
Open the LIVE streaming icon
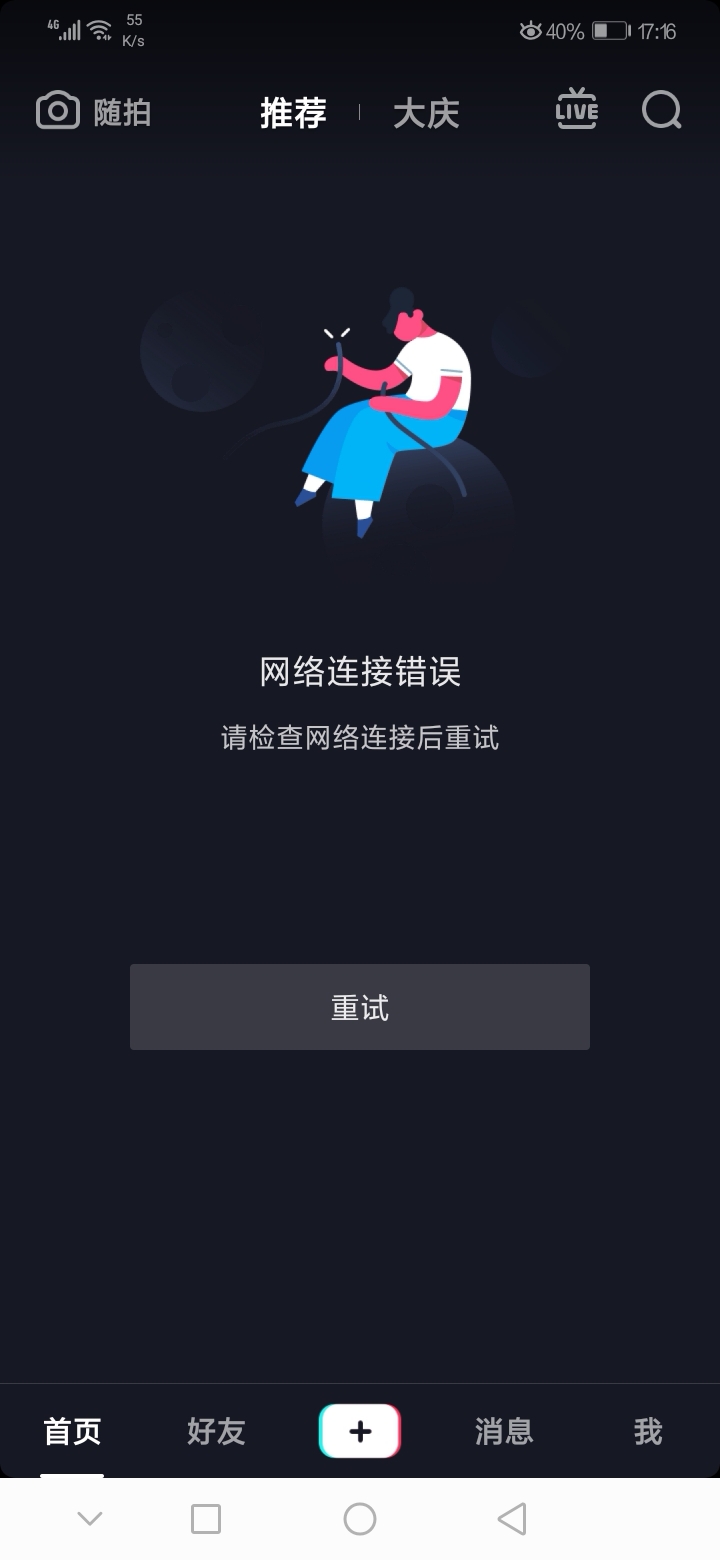[576, 111]
